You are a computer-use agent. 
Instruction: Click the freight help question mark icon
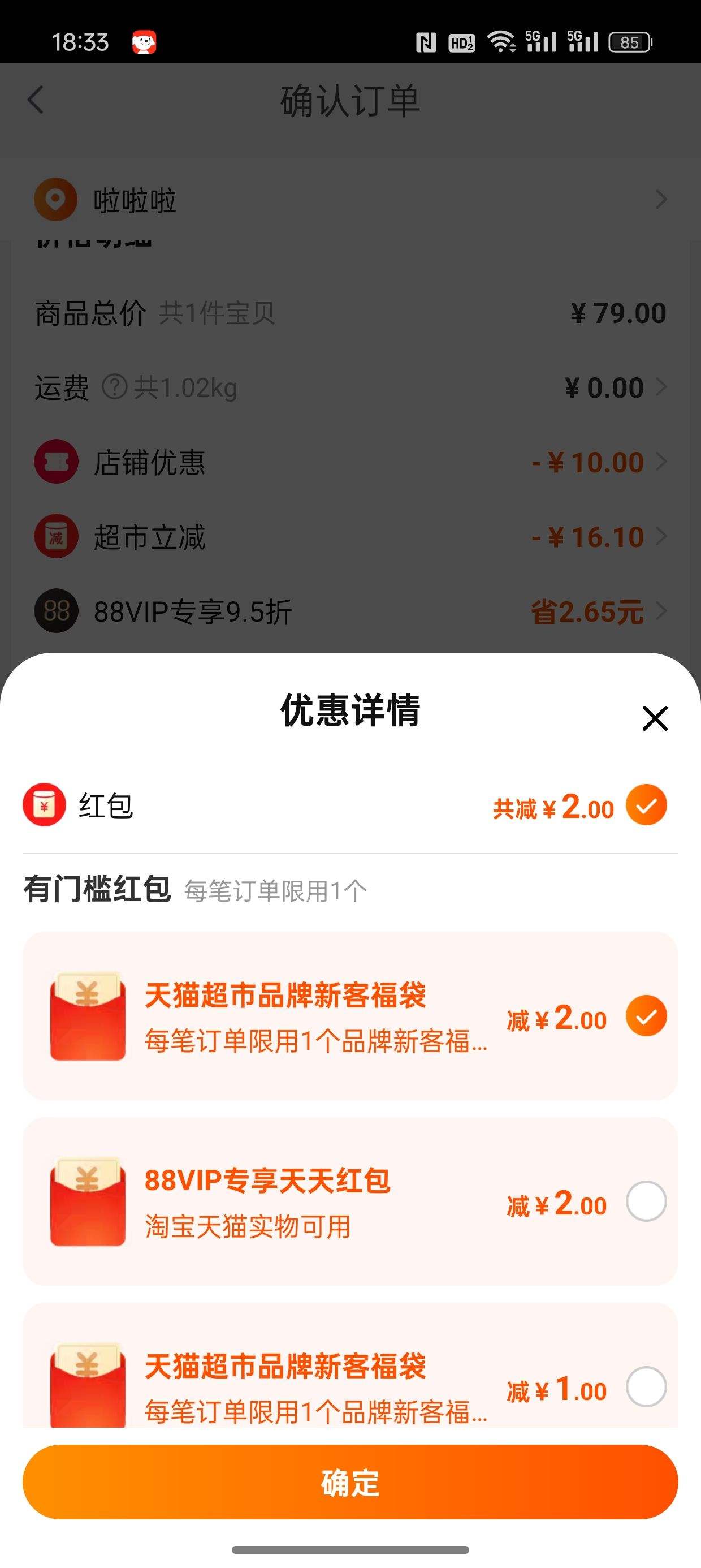tap(116, 386)
